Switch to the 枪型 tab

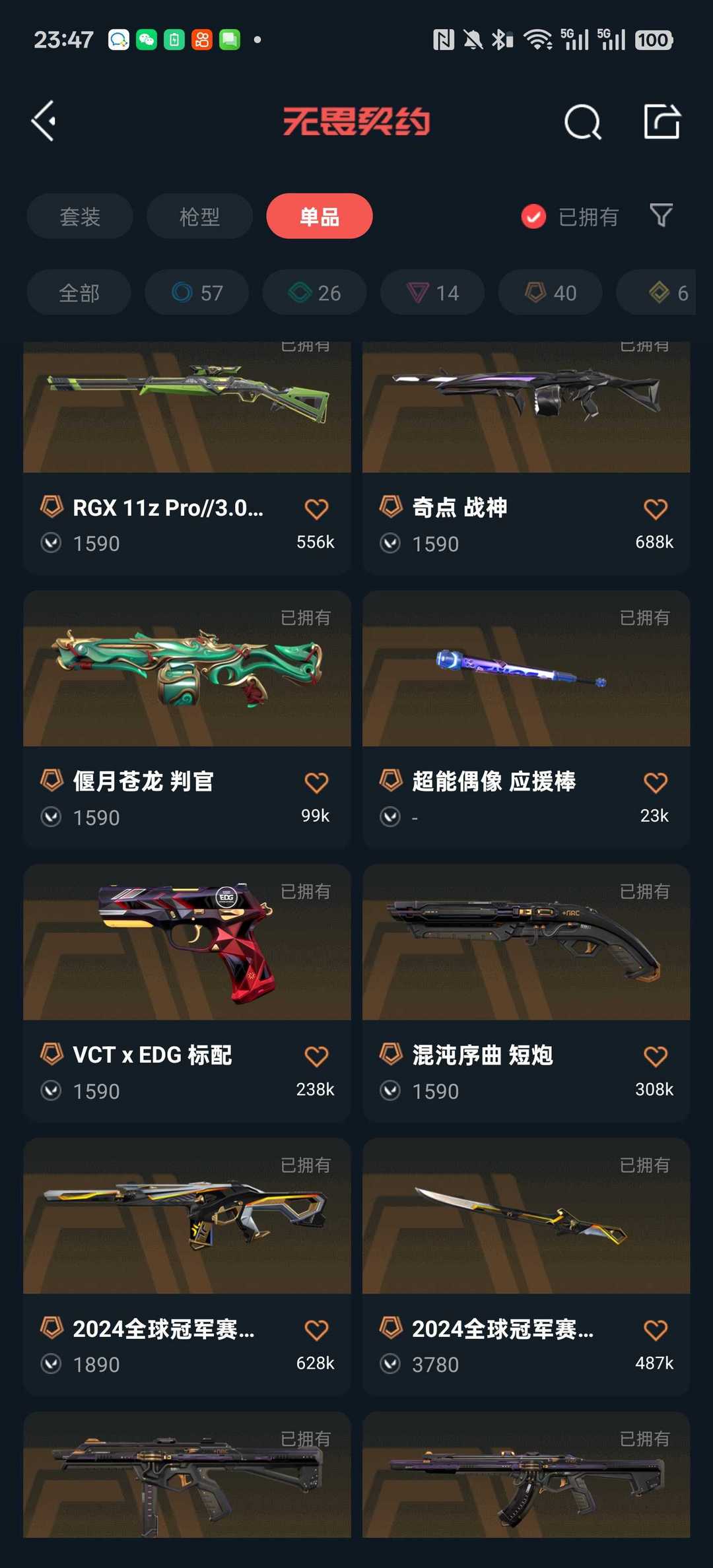199,216
